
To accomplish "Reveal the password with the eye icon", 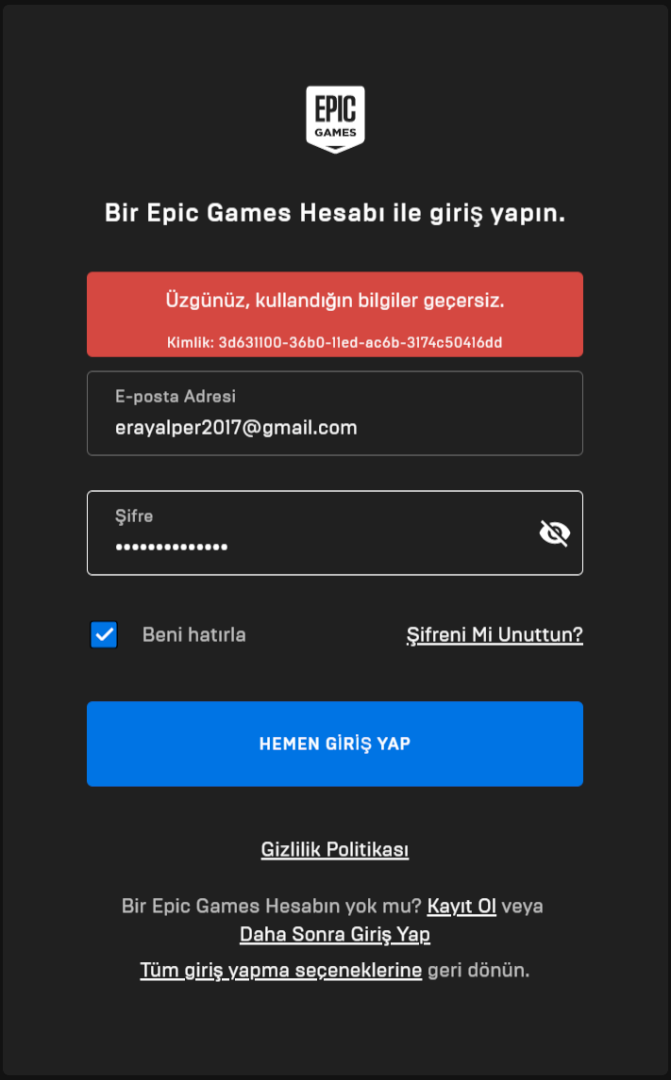I will click(x=554, y=534).
